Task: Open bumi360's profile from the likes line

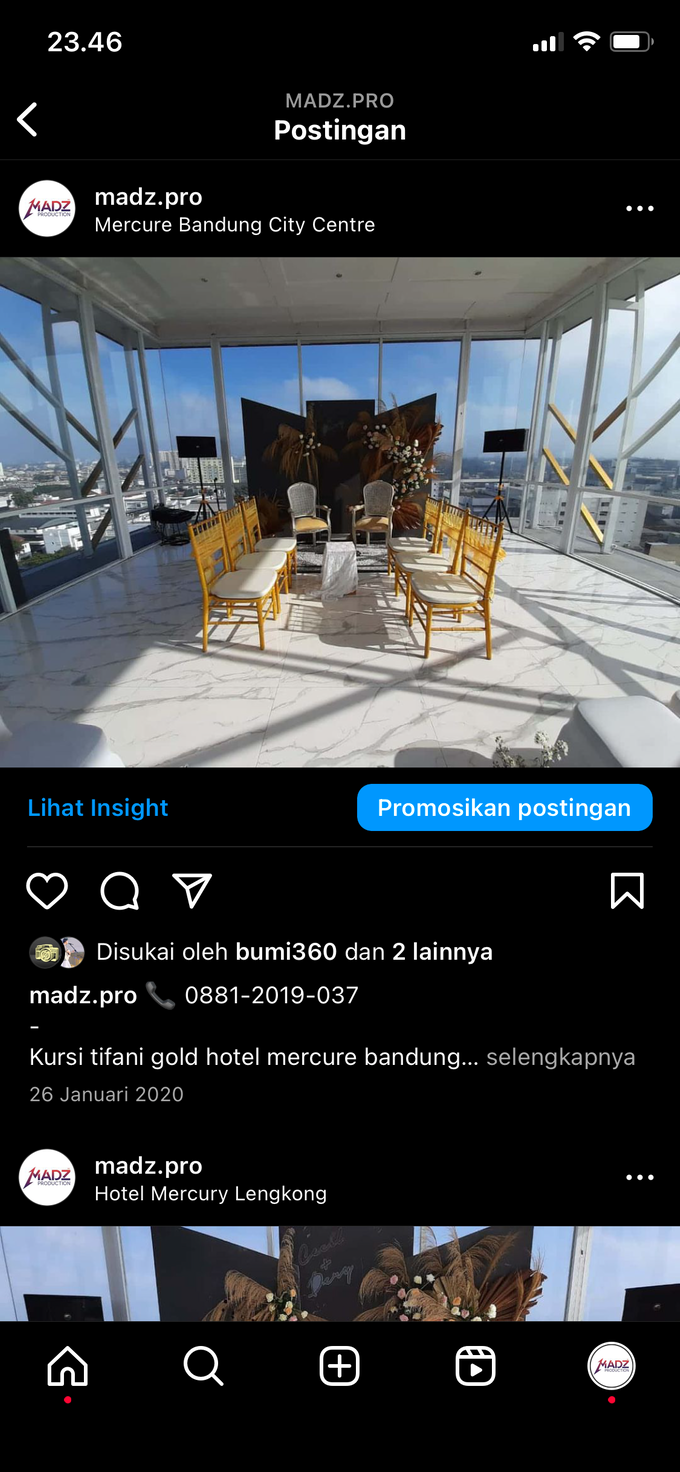Action: [x=286, y=952]
